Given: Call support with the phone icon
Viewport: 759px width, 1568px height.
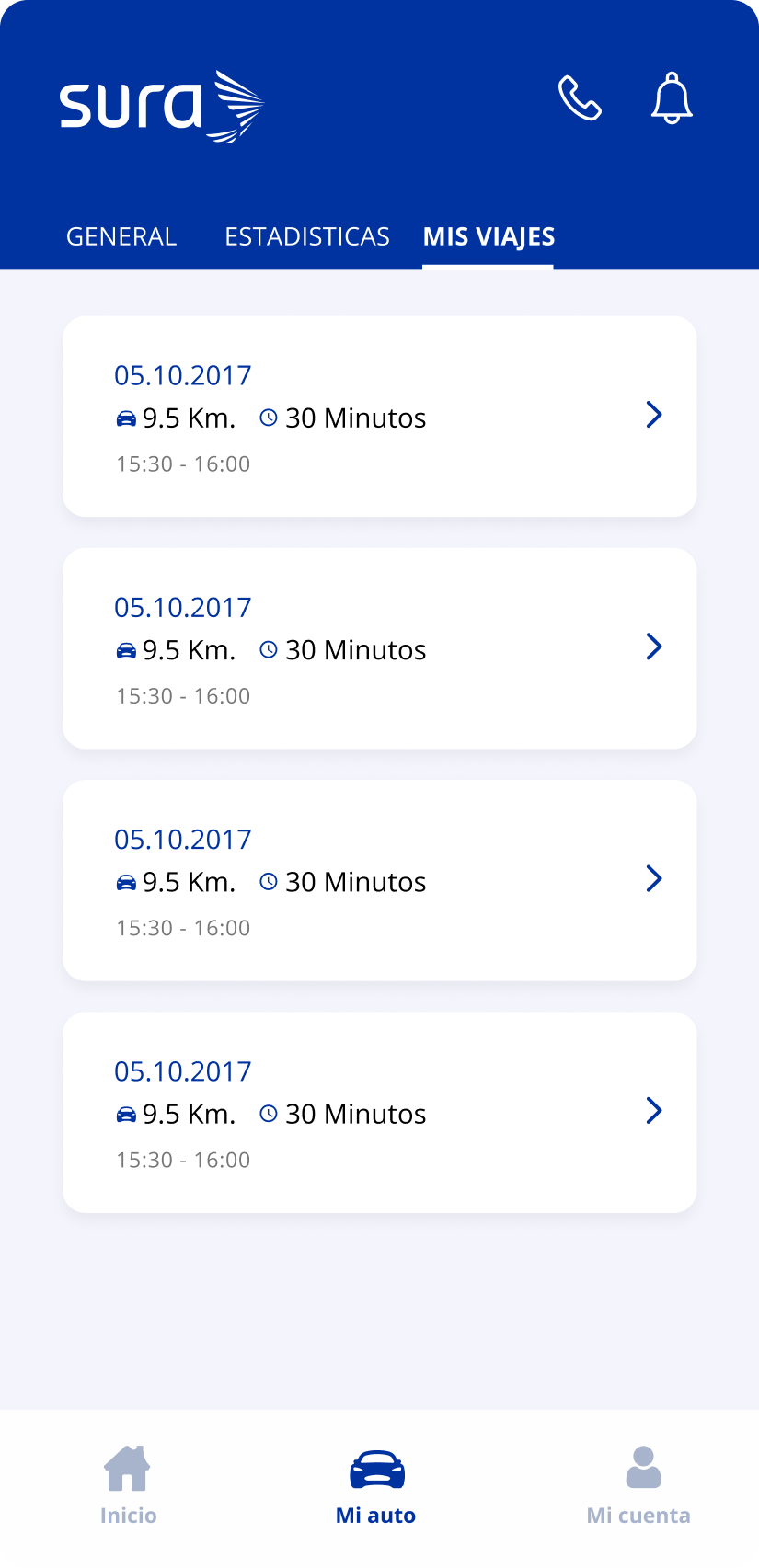Looking at the screenshot, I should pyautogui.click(x=580, y=98).
